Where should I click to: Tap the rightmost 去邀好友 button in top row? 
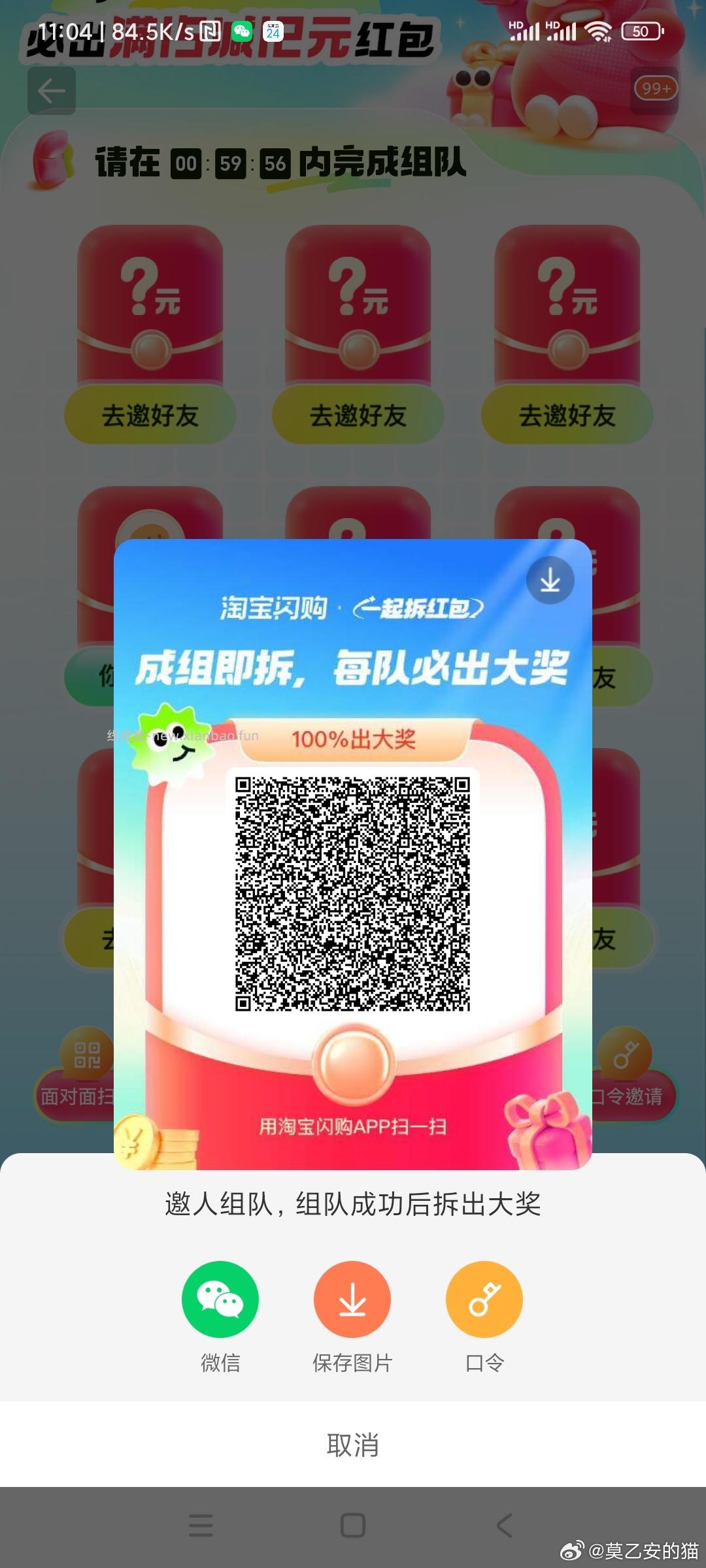point(567,416)
